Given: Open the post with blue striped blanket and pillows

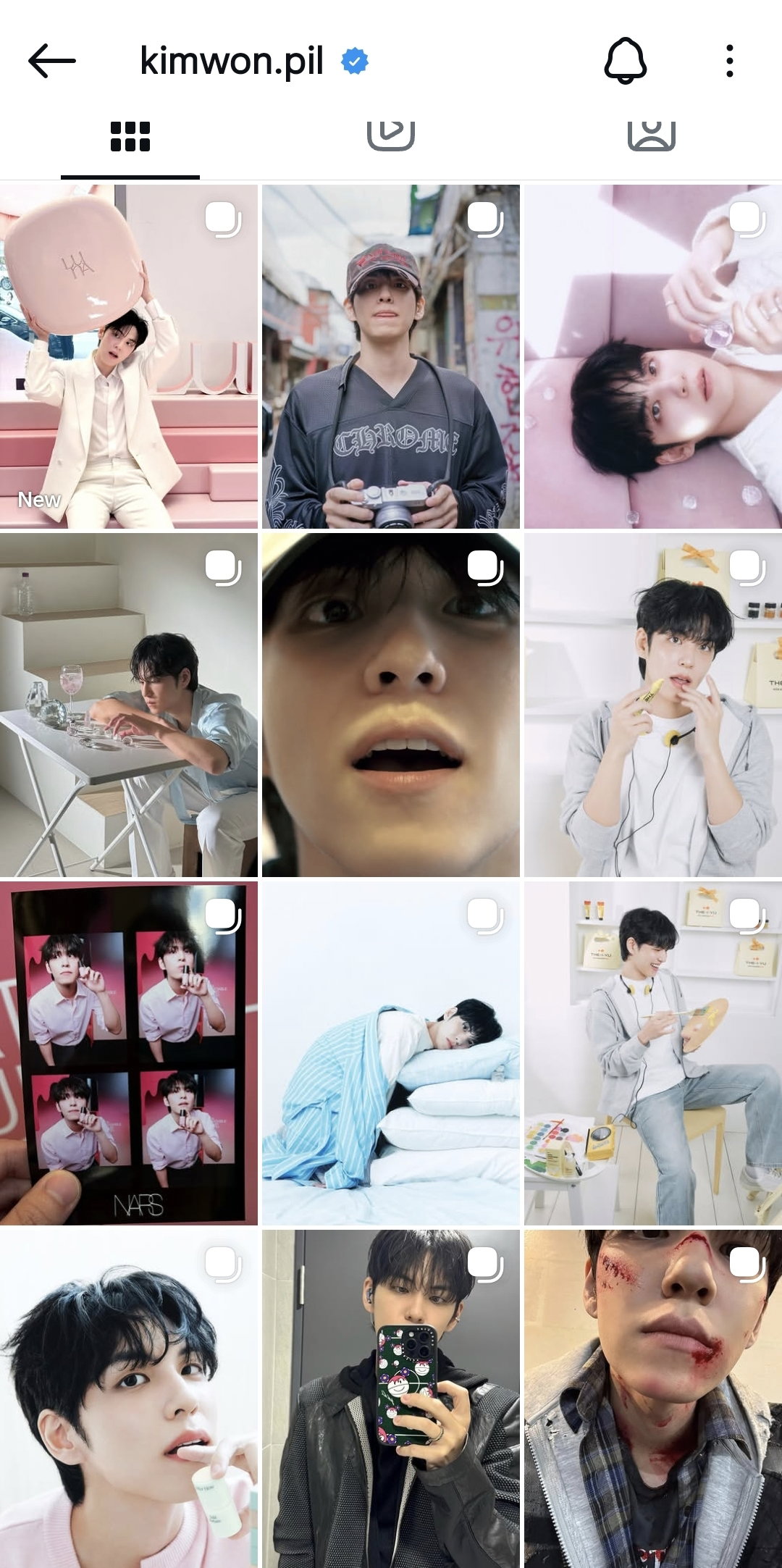Looking at the screenshot, I should coord(391,1053).
